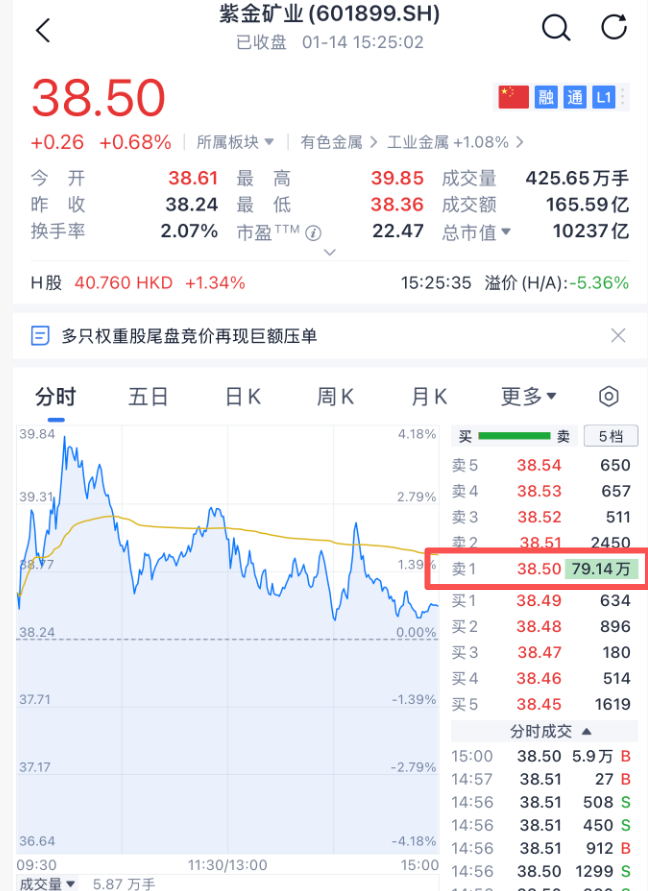648x891 pixels.
Task: Expand more quote details chevron
Action: pyautogui.click(x=330, y=254)
